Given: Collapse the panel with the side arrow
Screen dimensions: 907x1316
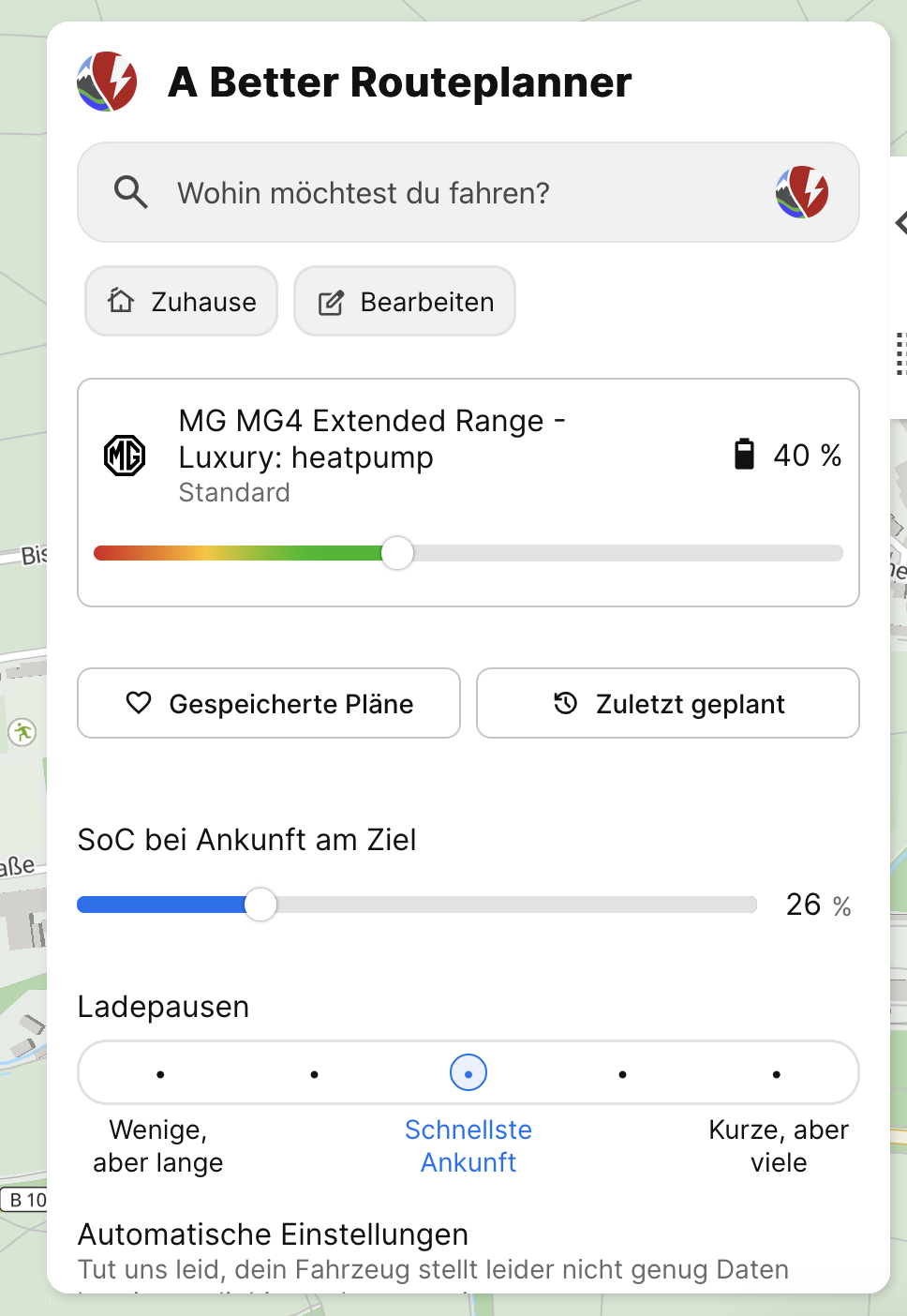Looking at the screenshot, I should coord(900,223).
